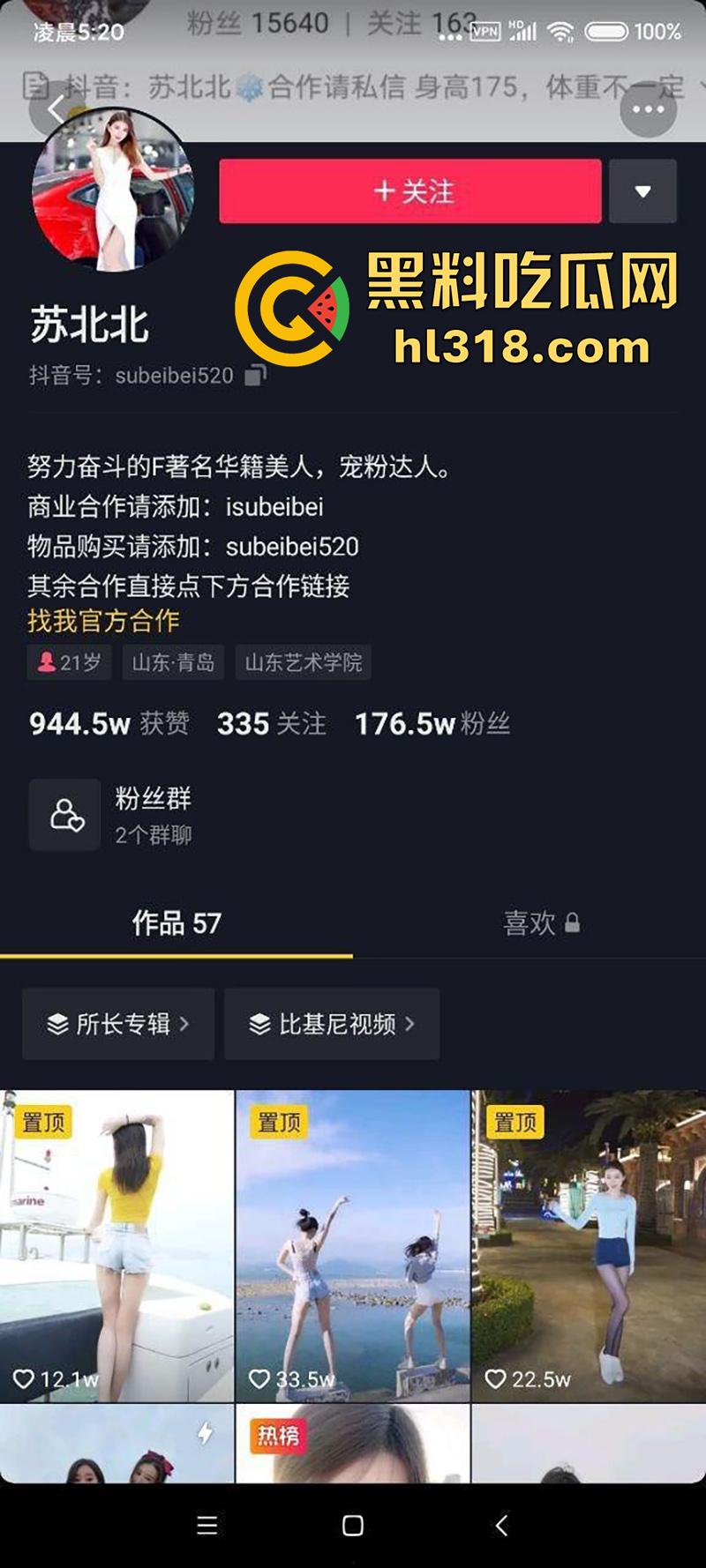Switch to the 作品 57 tab
This screenshot has height=1568, width=706.
click(x=175, y=923)
